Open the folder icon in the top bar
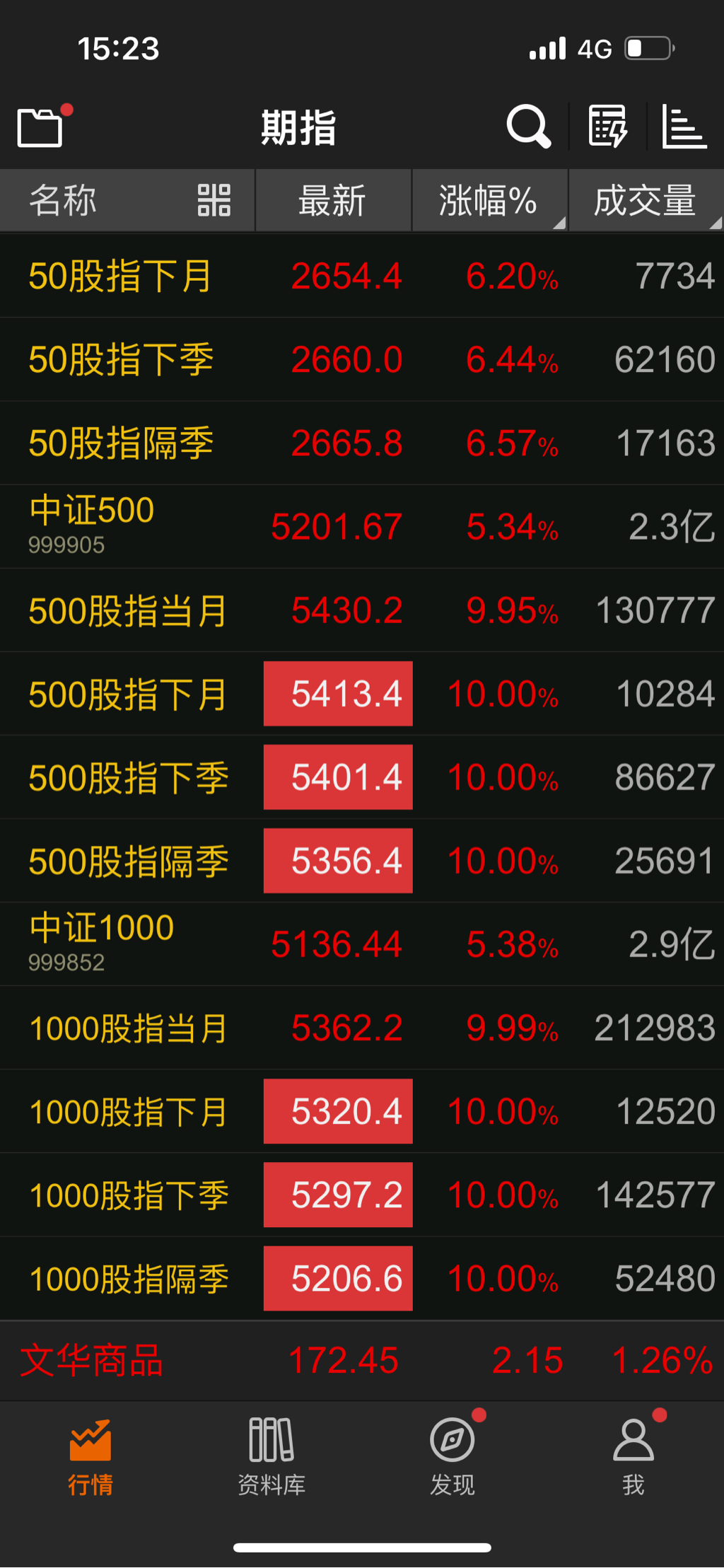This screenshot has width=724, height=1568. pyautogui.click(x=40, y=128)
